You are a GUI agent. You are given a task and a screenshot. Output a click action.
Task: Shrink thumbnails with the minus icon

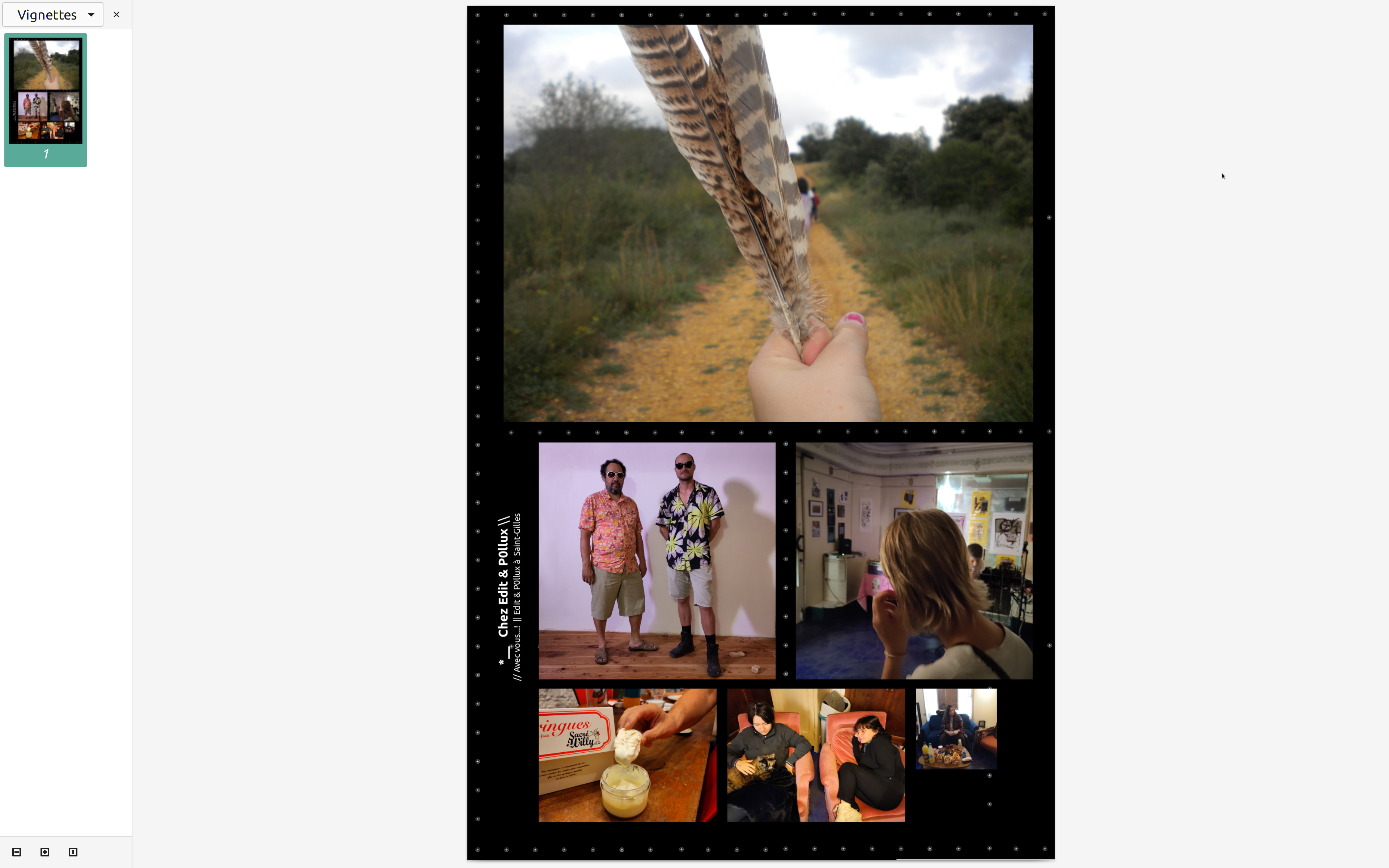tap(17, 852)
